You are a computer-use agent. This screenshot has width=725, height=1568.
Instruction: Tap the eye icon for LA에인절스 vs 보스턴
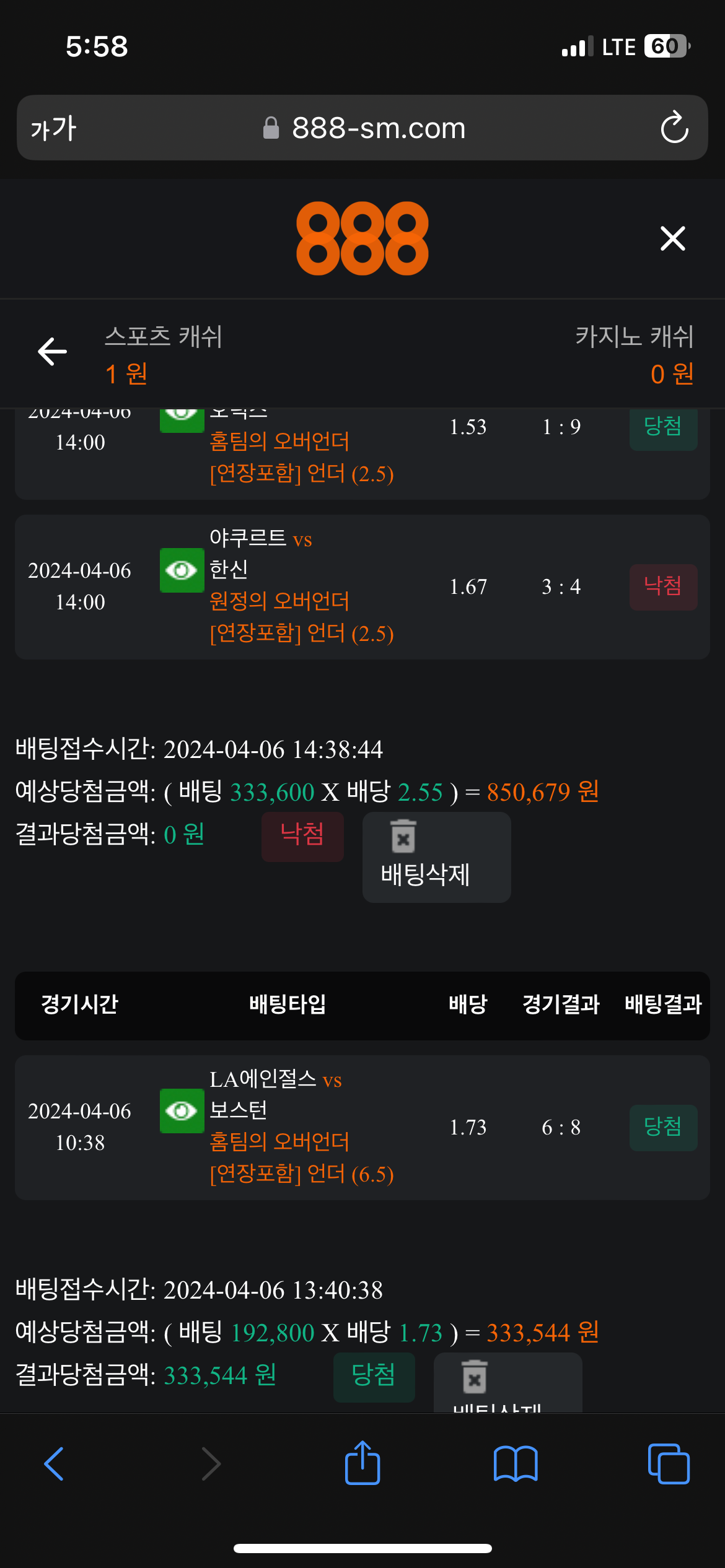[x=182, y=1111]
